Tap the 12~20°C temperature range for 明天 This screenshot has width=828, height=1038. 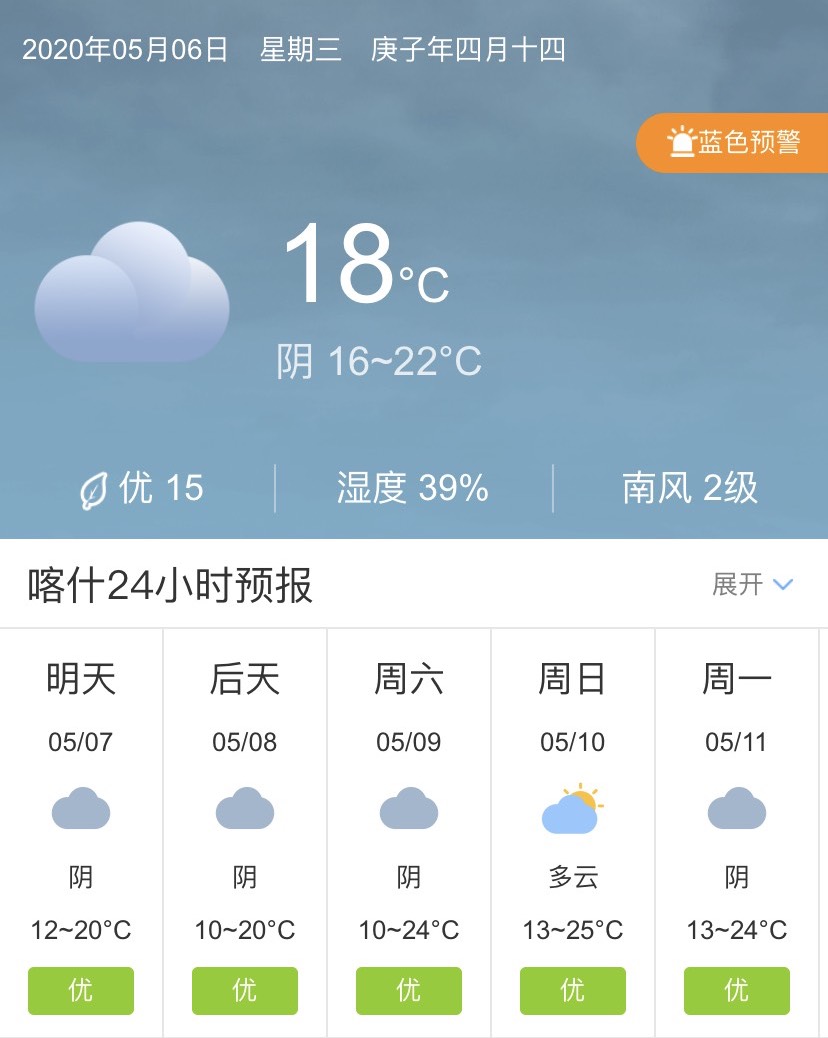pos(80,929)
